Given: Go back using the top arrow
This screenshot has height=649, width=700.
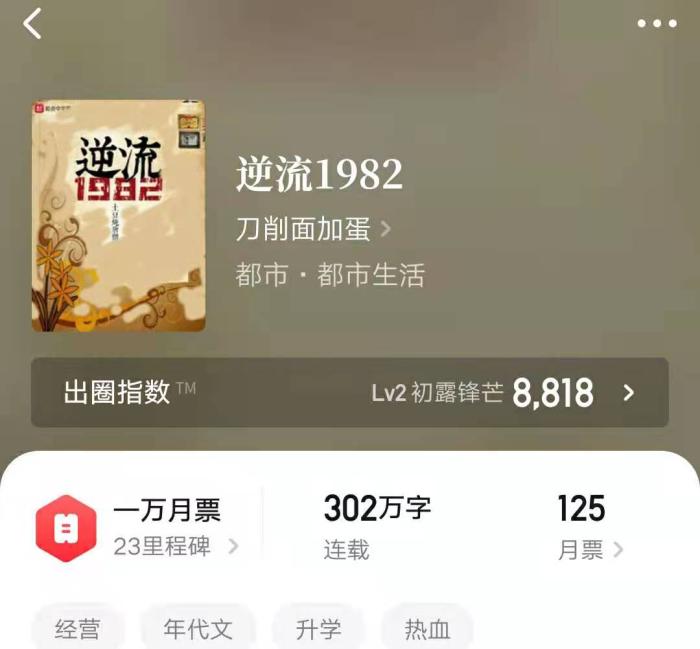Looking at the screenshot, I should (33, 23).
